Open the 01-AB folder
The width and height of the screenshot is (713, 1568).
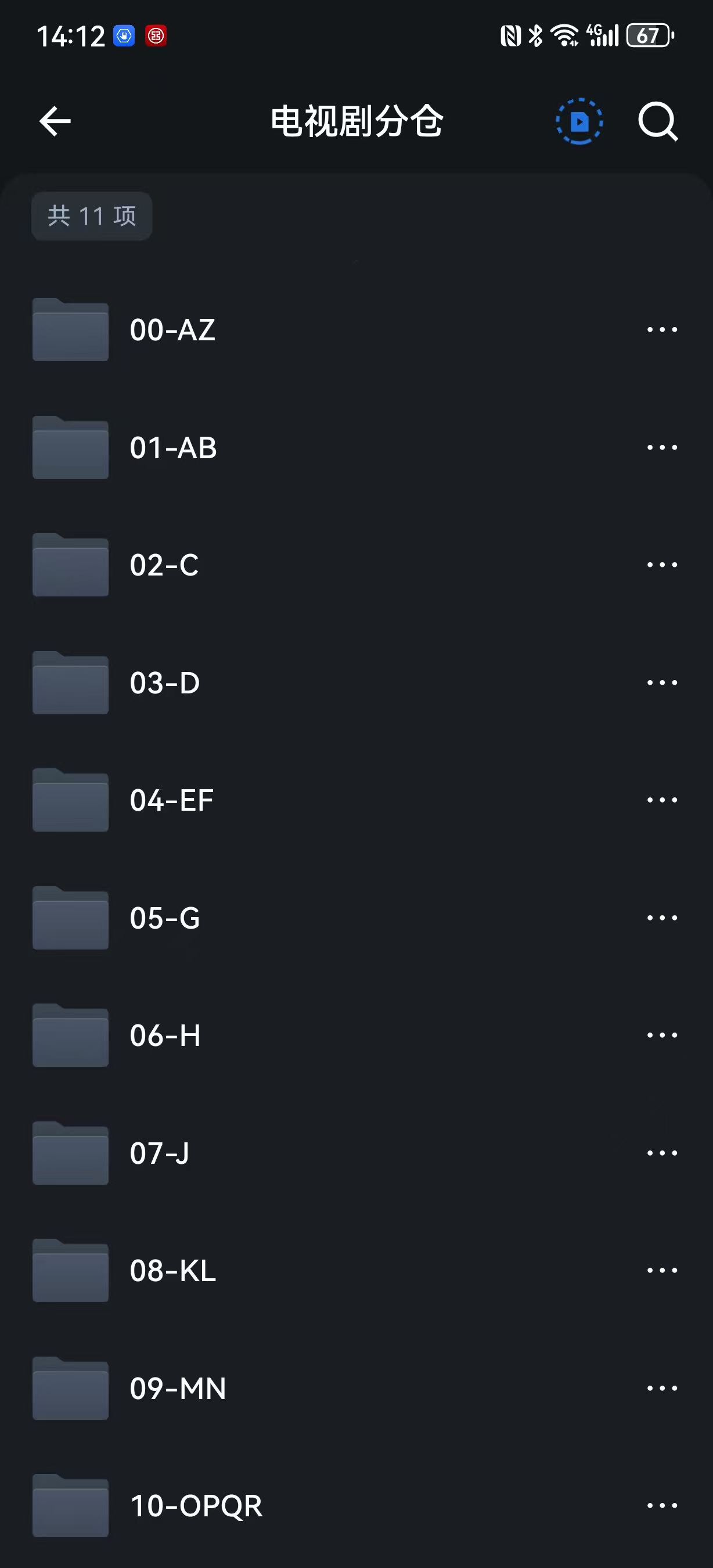tap(174, 448)
